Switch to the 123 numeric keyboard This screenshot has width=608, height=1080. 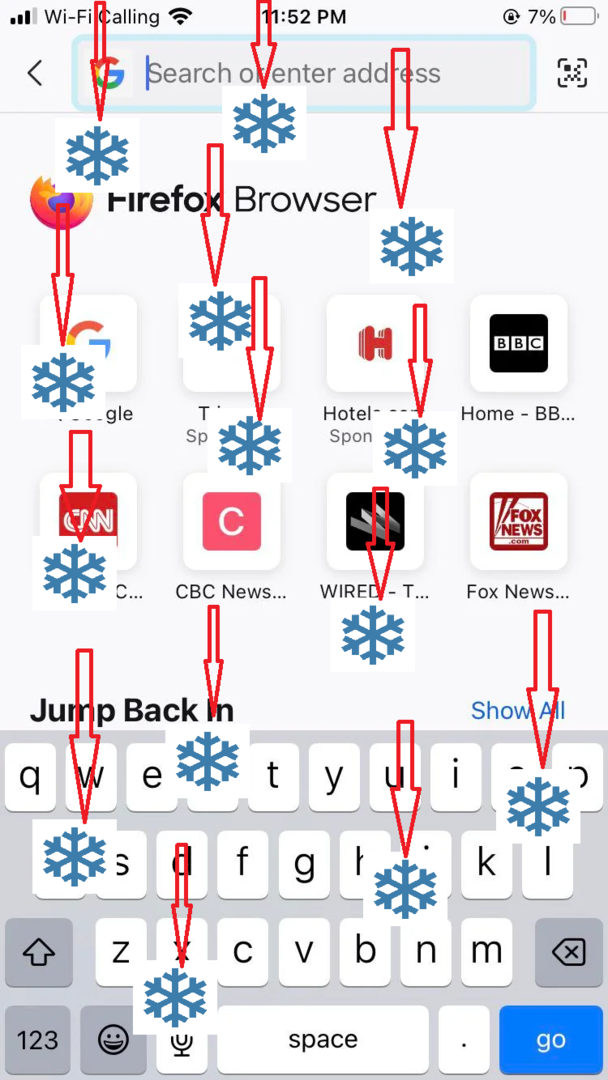38,1040
